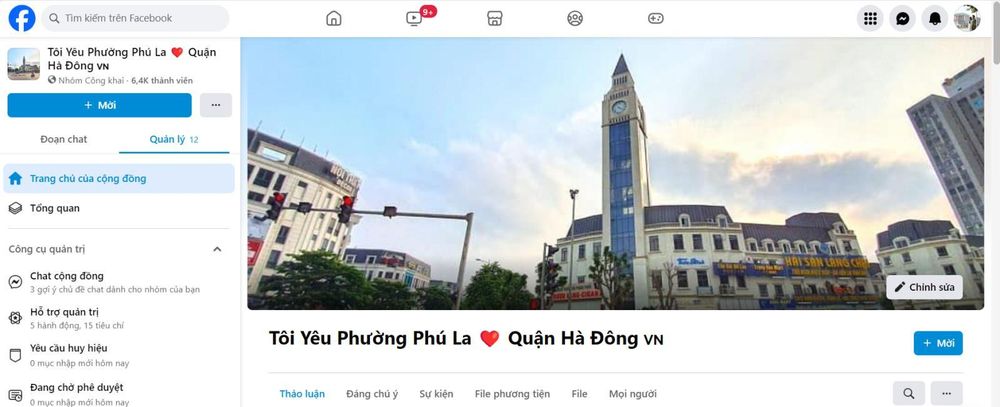Open Tổng quan section
This screenshot has width=1000, height=407.
55,208
